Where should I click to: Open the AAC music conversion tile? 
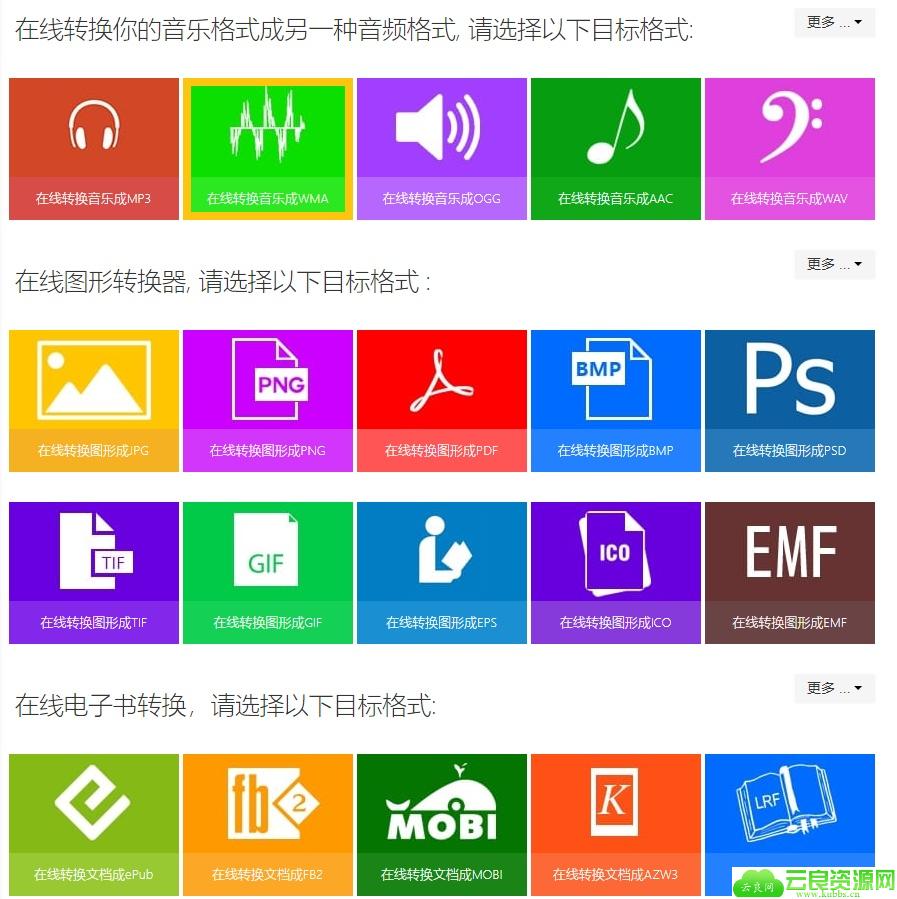(616, 148)
